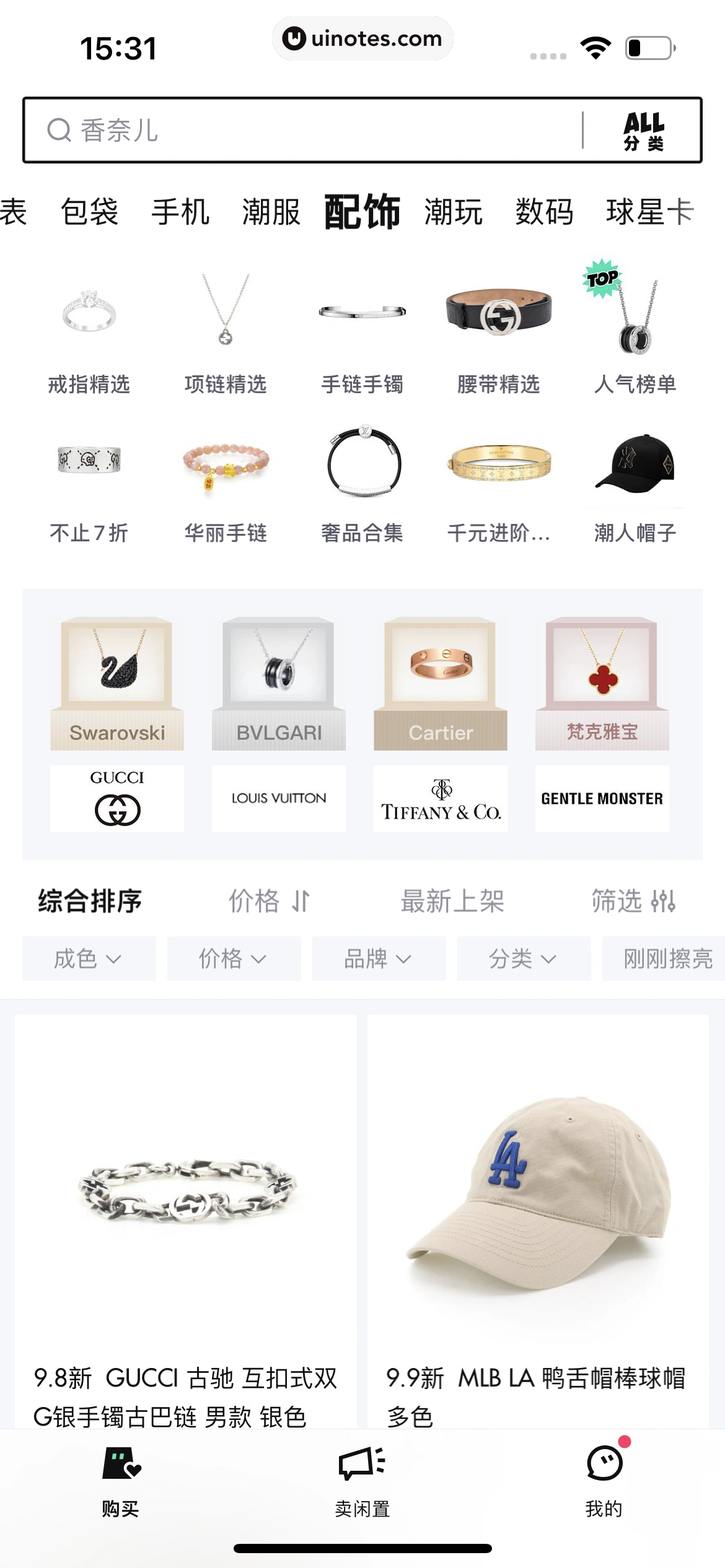Open the Tiffany & Co. brand
The width and height of the screenshot is (725, 1568).
coord(441,799)
